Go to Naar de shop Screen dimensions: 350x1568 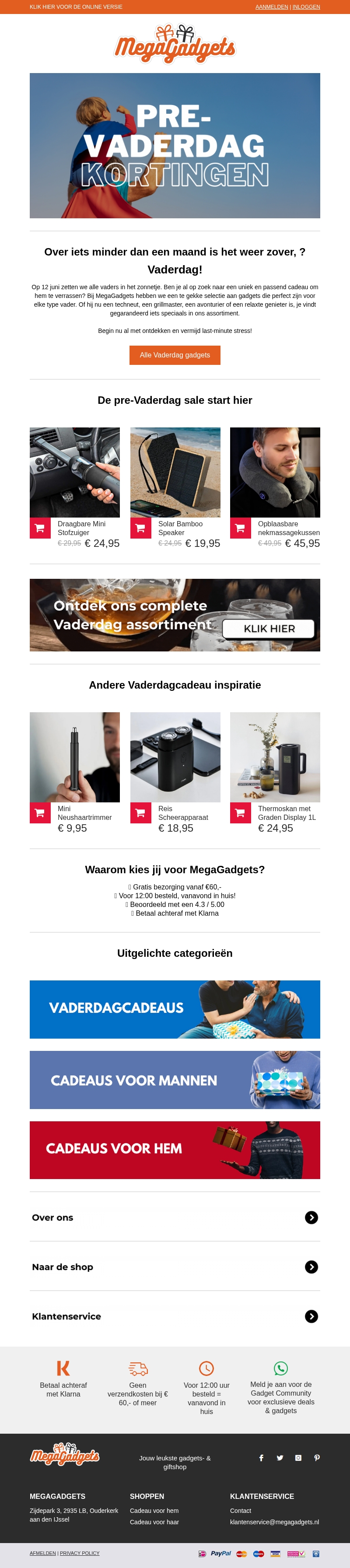coord(175,1267)
